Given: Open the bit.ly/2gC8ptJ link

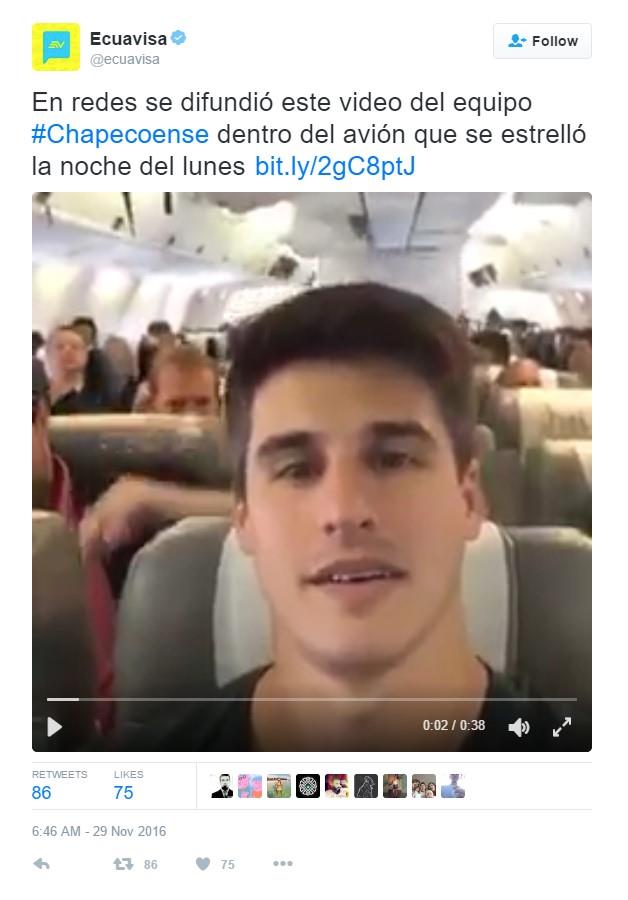Looking at the screenshot, I should pyautogui.click(x=335, y=167).
